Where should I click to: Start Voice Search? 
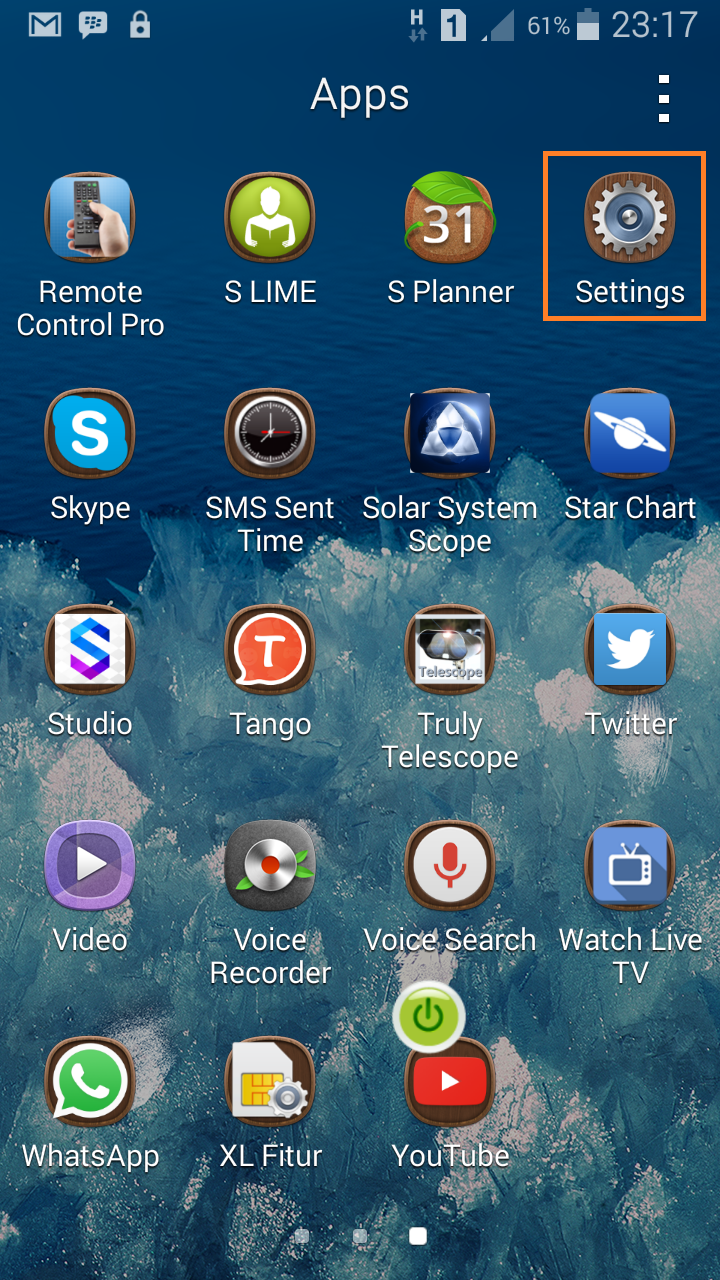click(450, 866)
